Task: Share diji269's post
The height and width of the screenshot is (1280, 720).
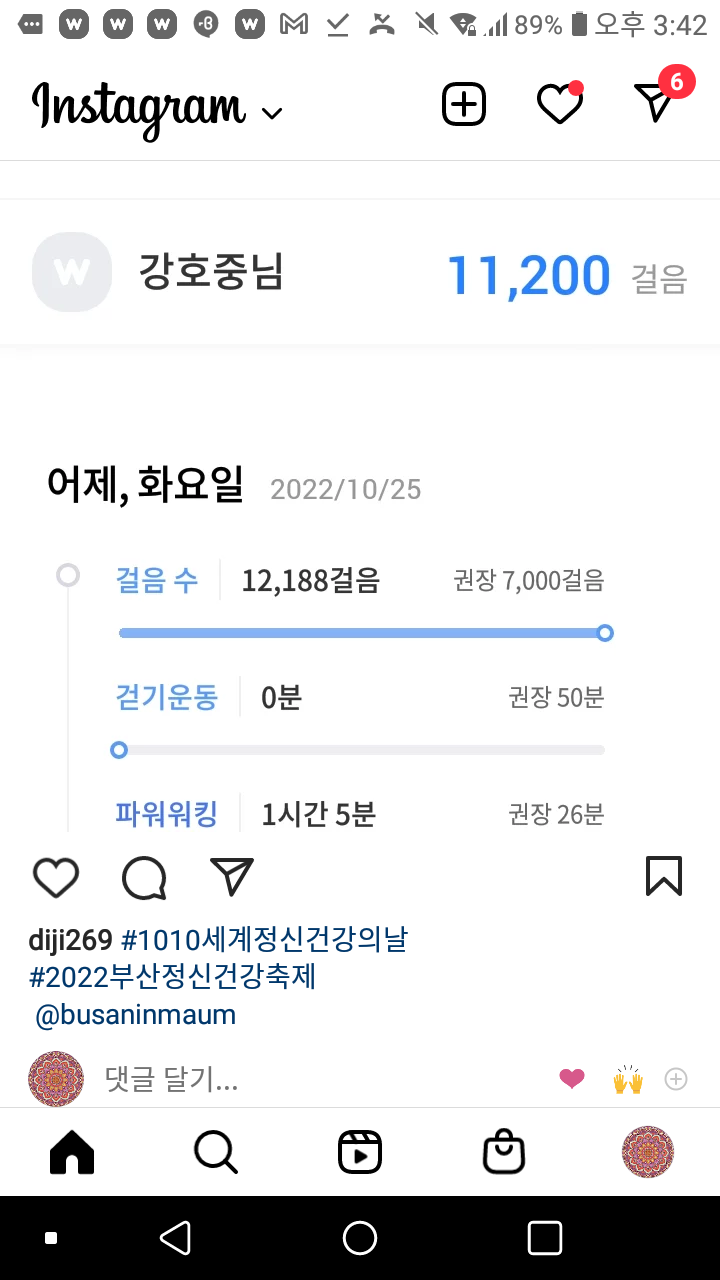Action: (x=232, y=877)
